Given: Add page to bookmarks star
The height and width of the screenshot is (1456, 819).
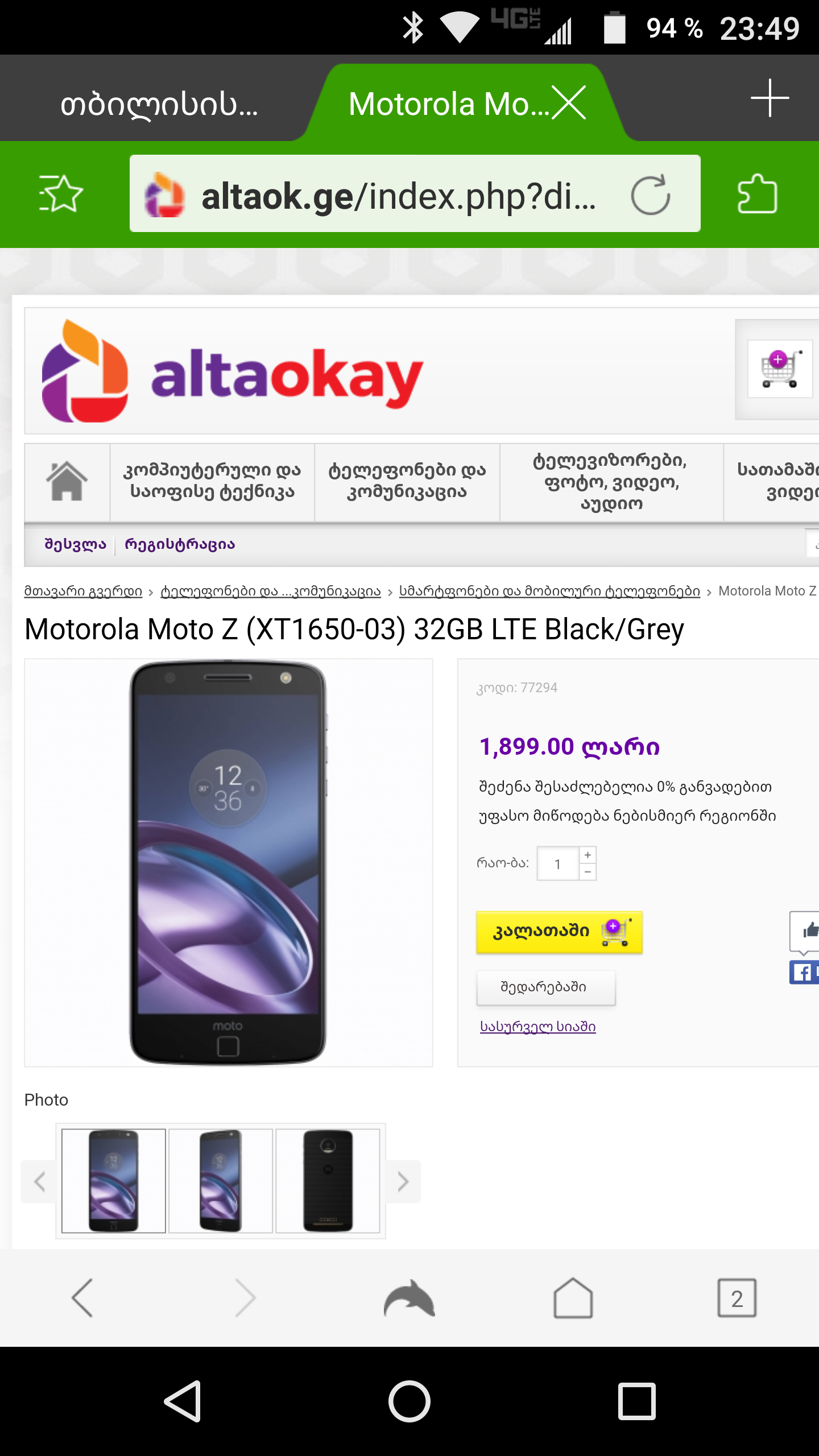Looking at the screenshot, I should click(x=61, y=194).
